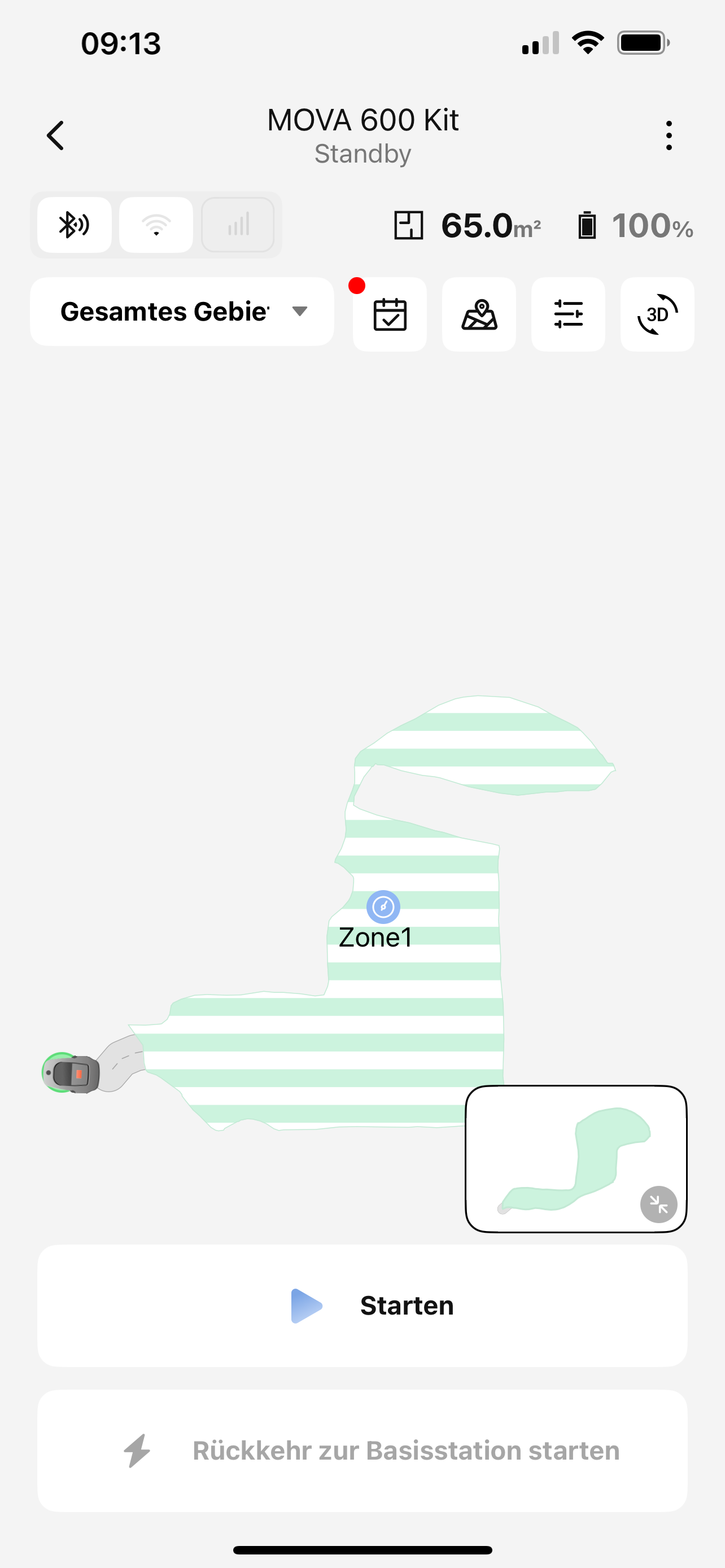Go back with the arrow icon
This screenshot has height=1568, width=725.
(x=55, y=135)
